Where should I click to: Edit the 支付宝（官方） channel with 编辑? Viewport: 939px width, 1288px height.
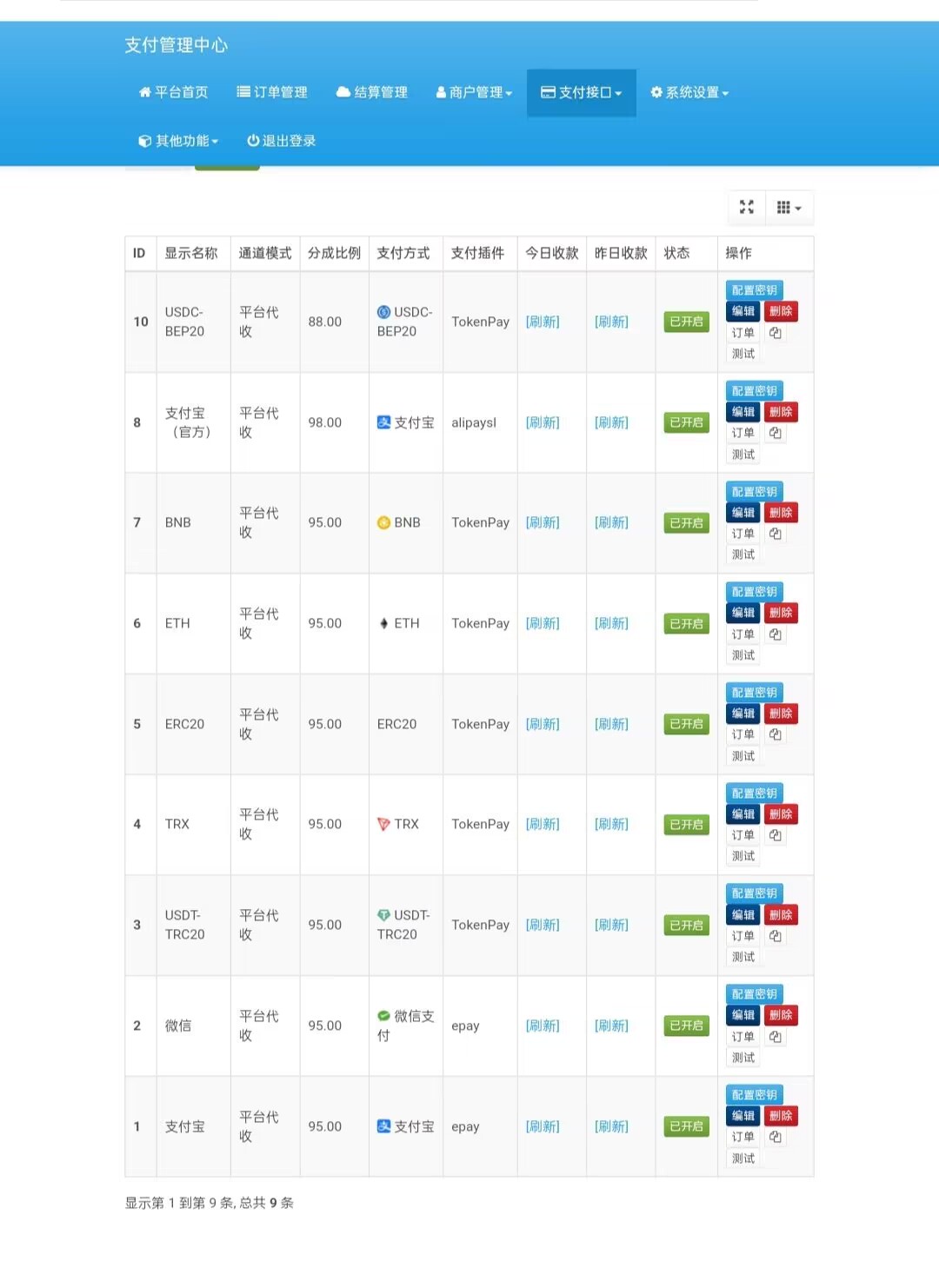point(743,412)
